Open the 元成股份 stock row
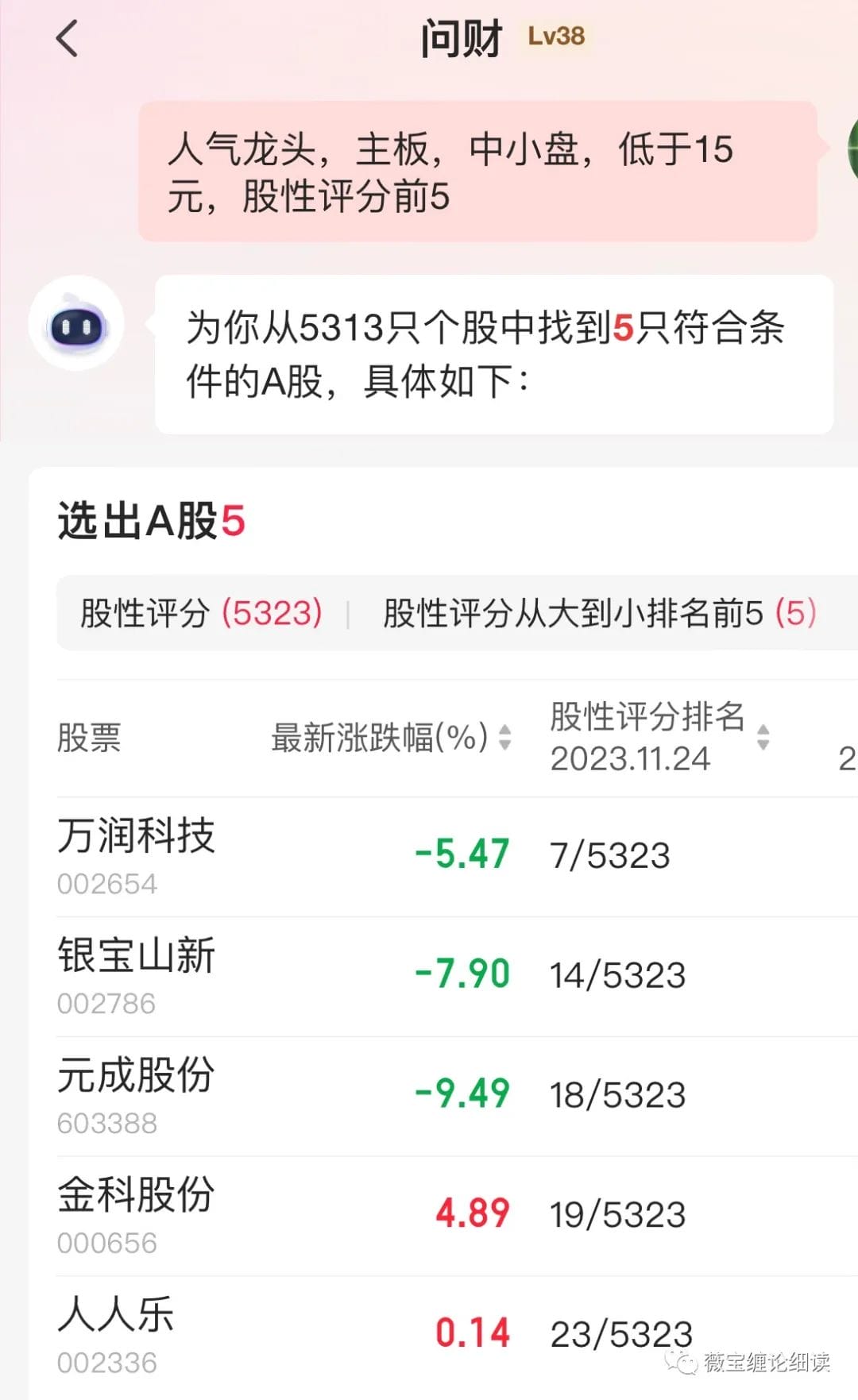The height and width of the screenshot is (1400, 858). pos(458,1097)
